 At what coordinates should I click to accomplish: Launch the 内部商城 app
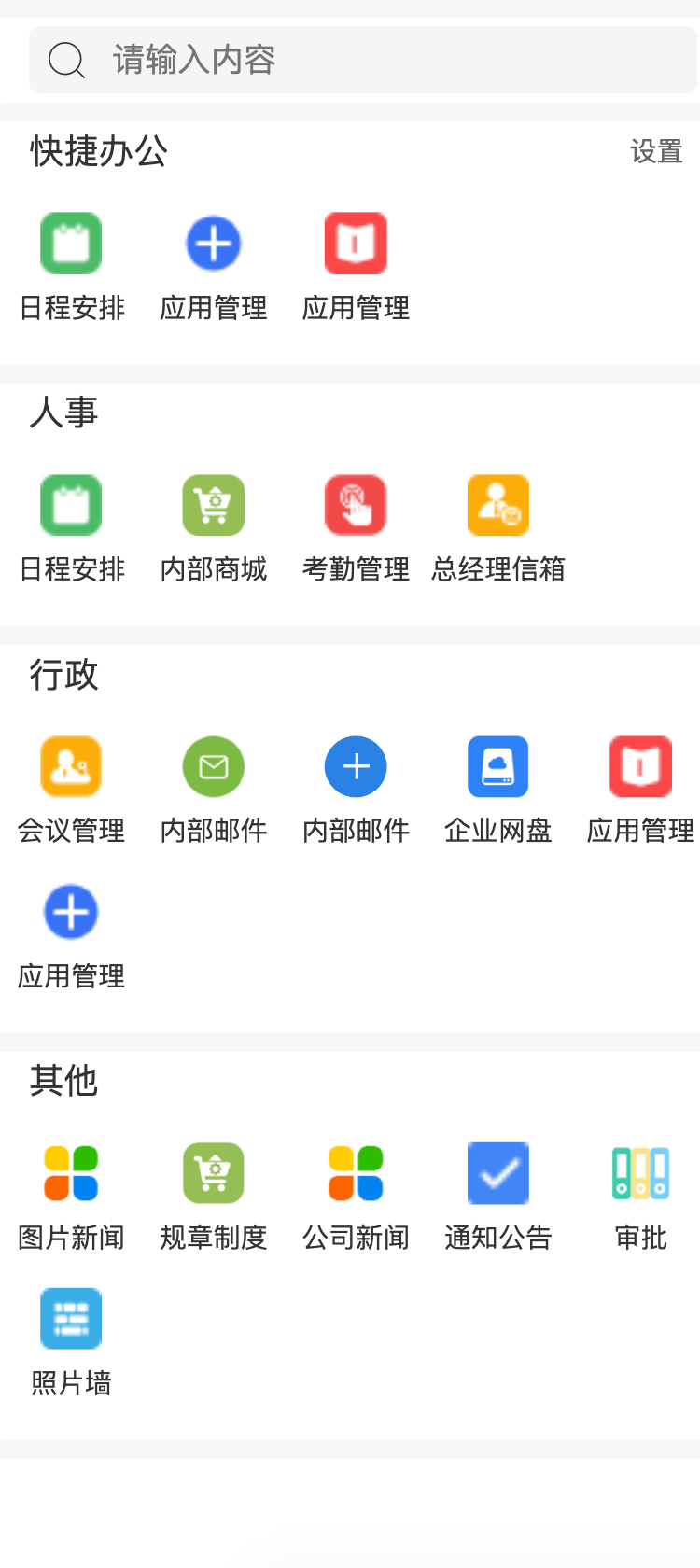214,506
